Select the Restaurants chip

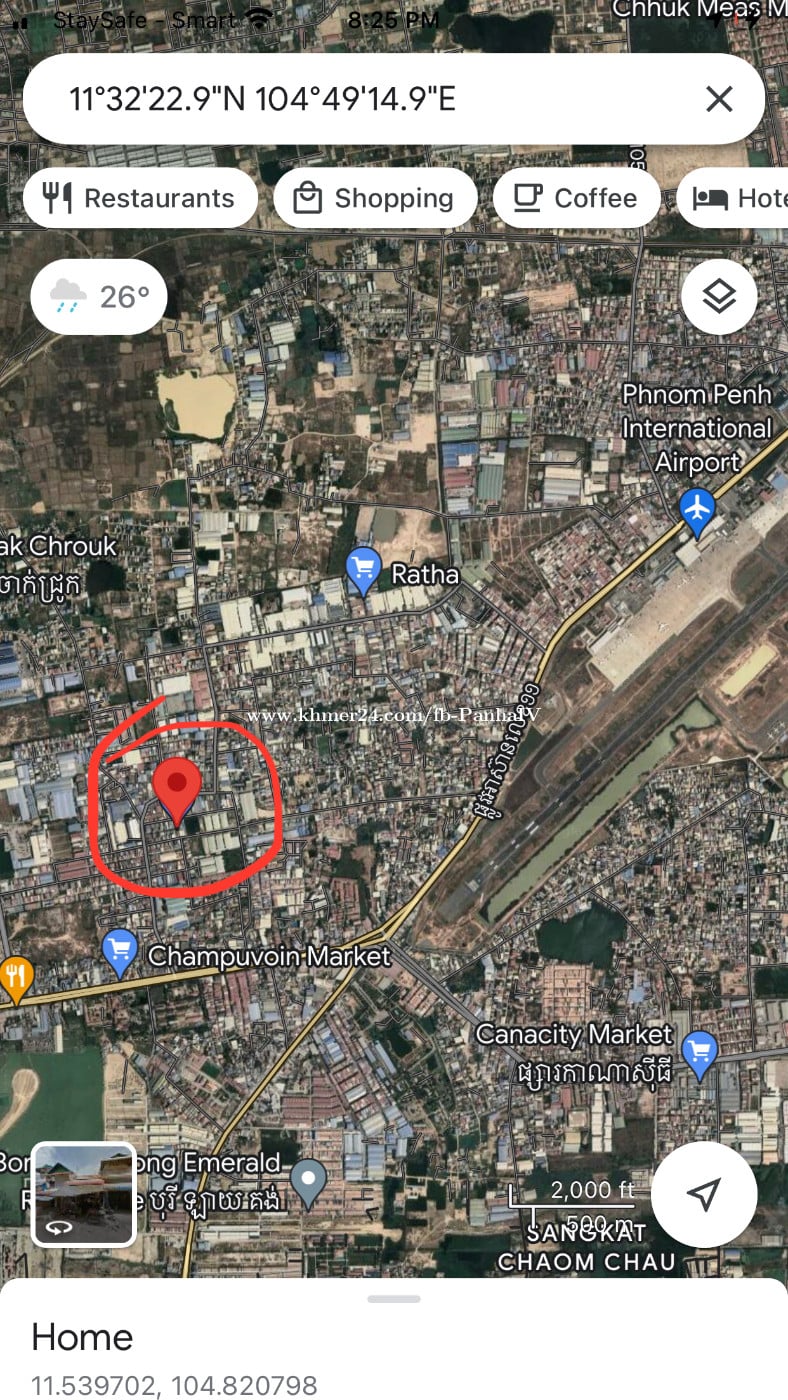140,198
